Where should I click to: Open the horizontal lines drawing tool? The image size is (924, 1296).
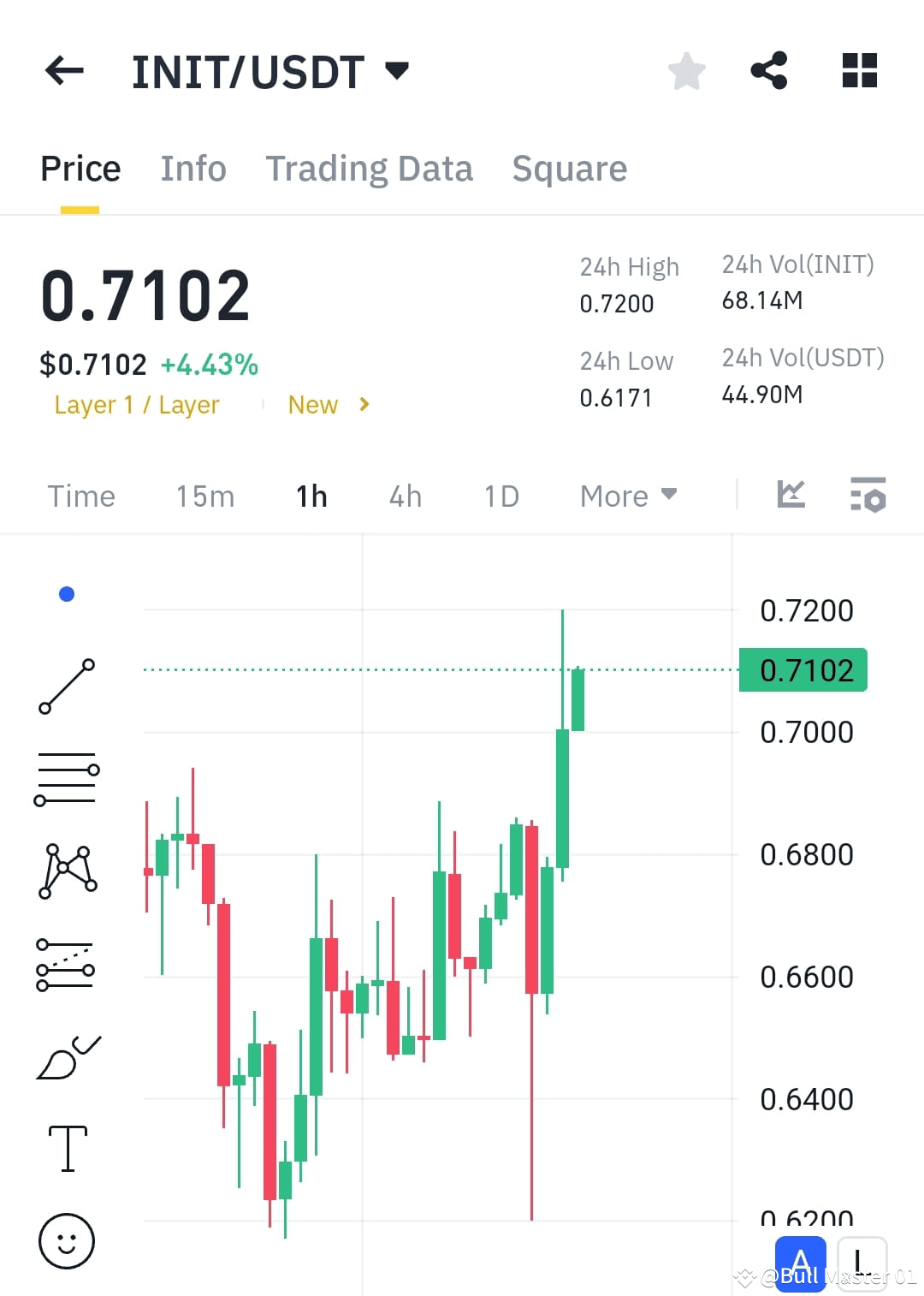[x=67, y=779]
